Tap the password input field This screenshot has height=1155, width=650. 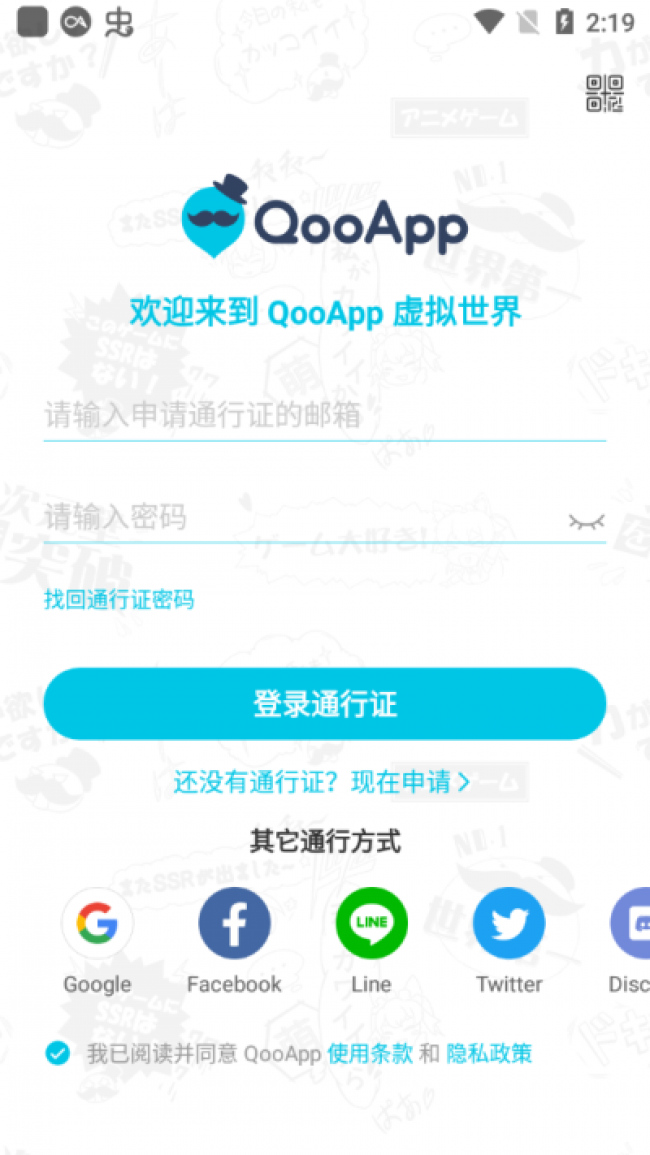tap(300, 518)
